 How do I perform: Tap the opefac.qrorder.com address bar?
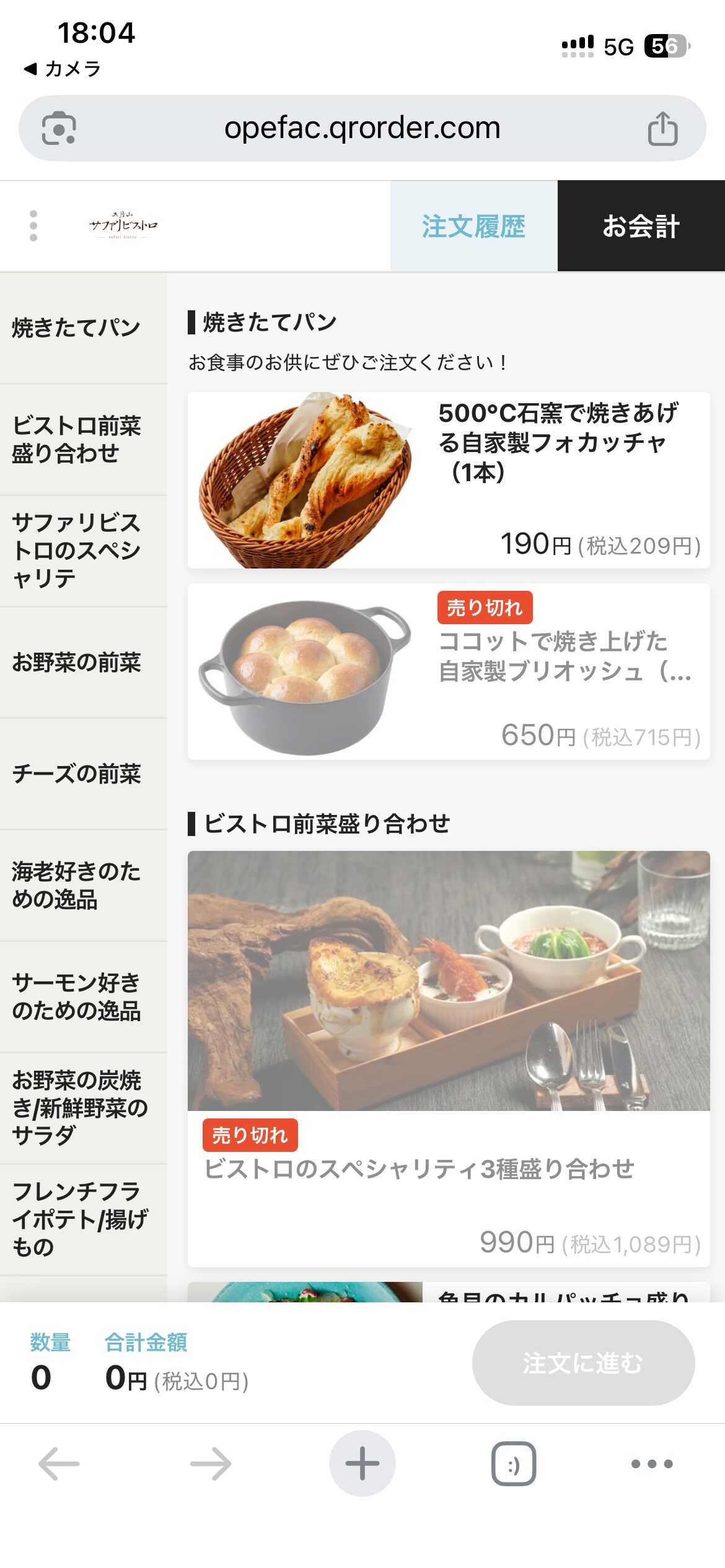(362, 128)
